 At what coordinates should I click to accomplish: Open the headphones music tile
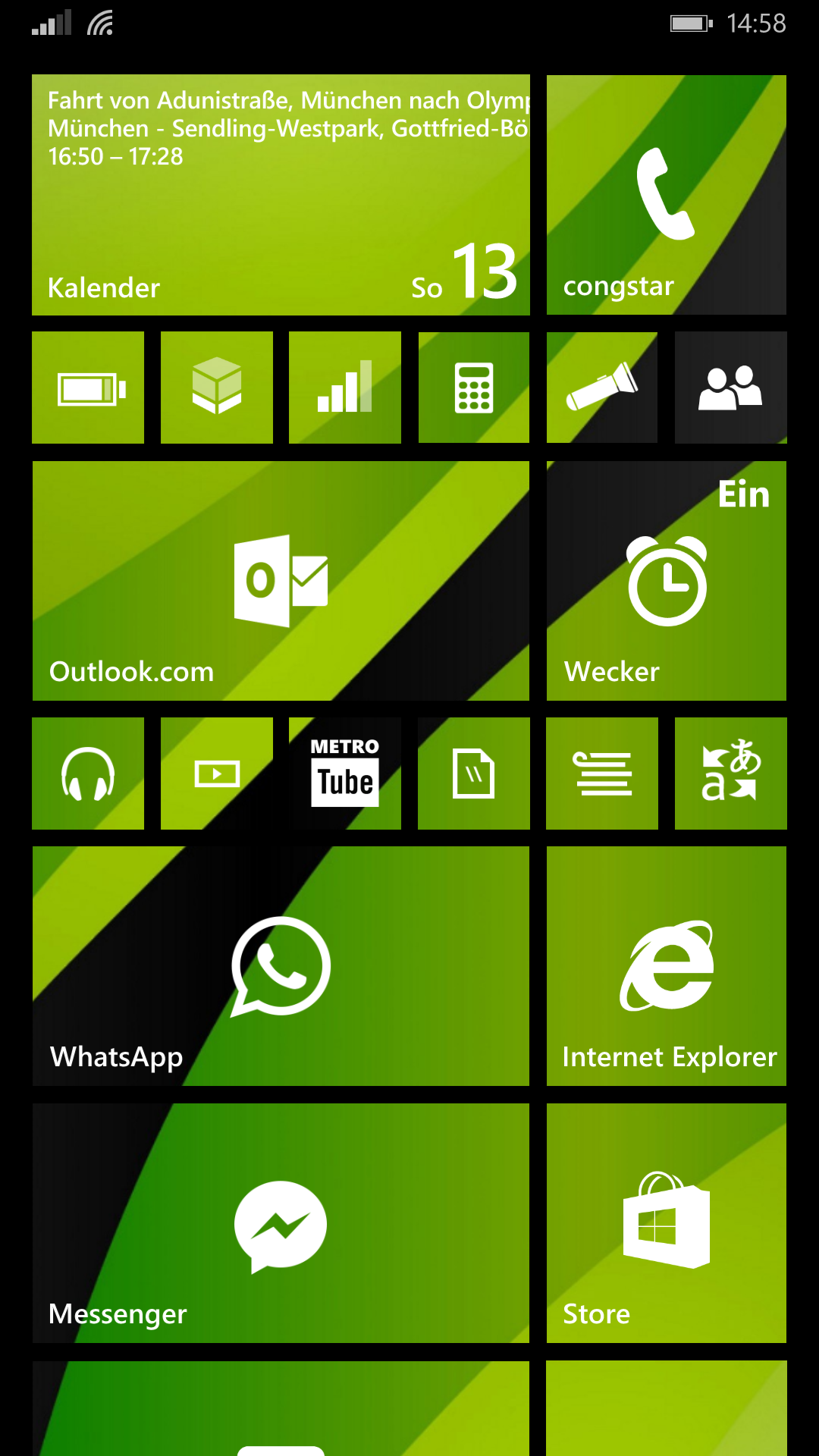[88, 773]
